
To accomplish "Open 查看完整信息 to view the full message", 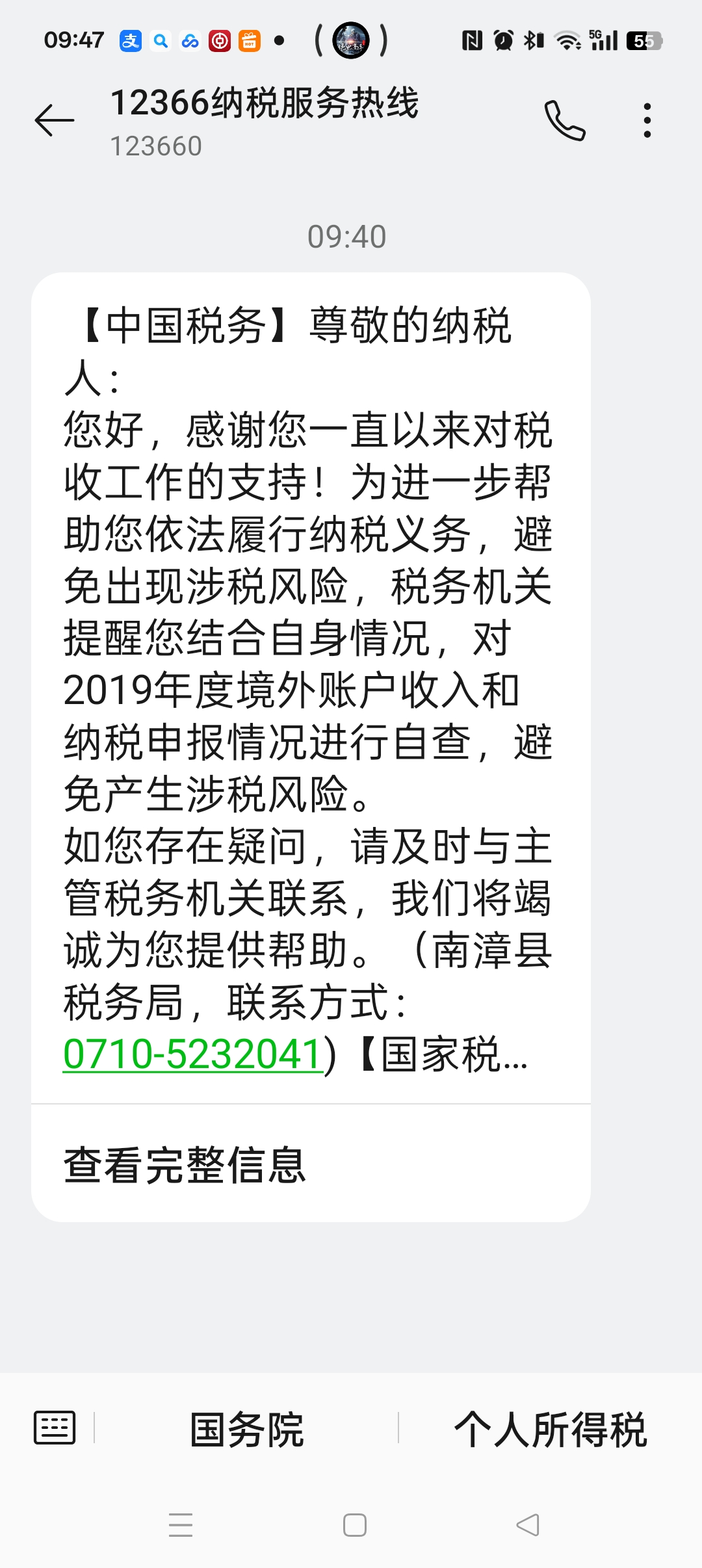I will click(185, 1165).
